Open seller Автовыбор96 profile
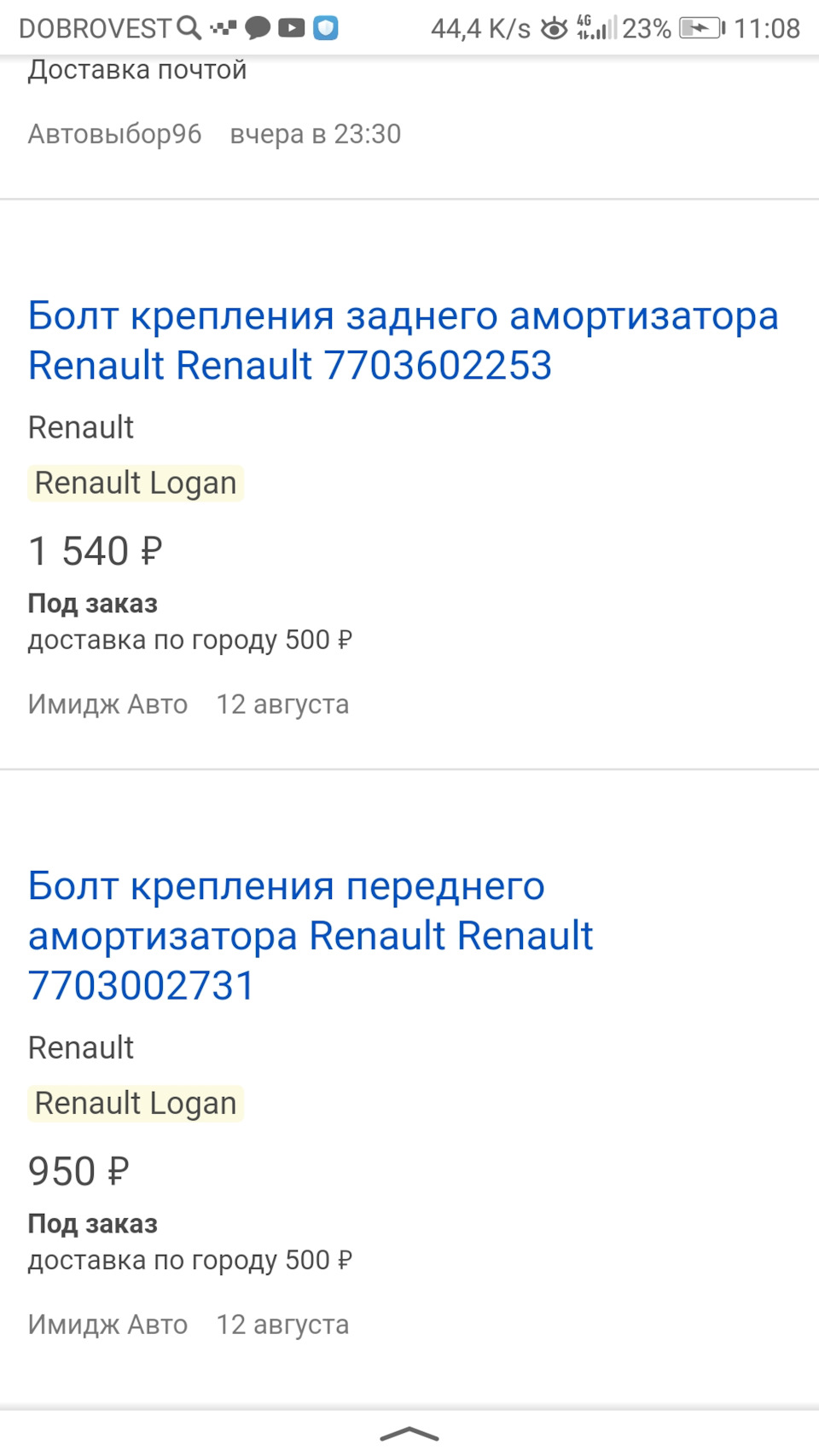The width and height of the screenshot is (819, 1456). click(113, 134)
